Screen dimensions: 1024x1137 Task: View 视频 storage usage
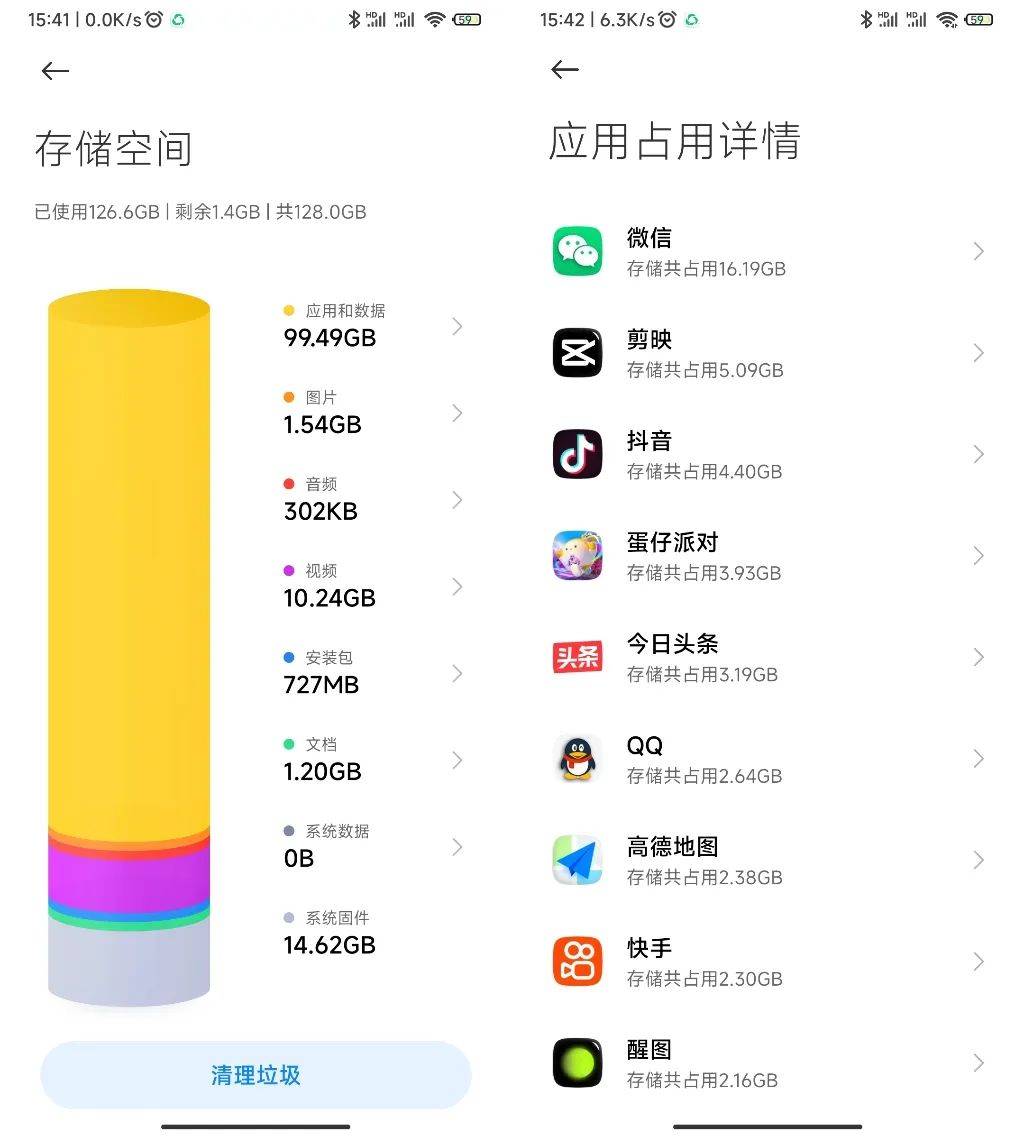coord(372,586)
